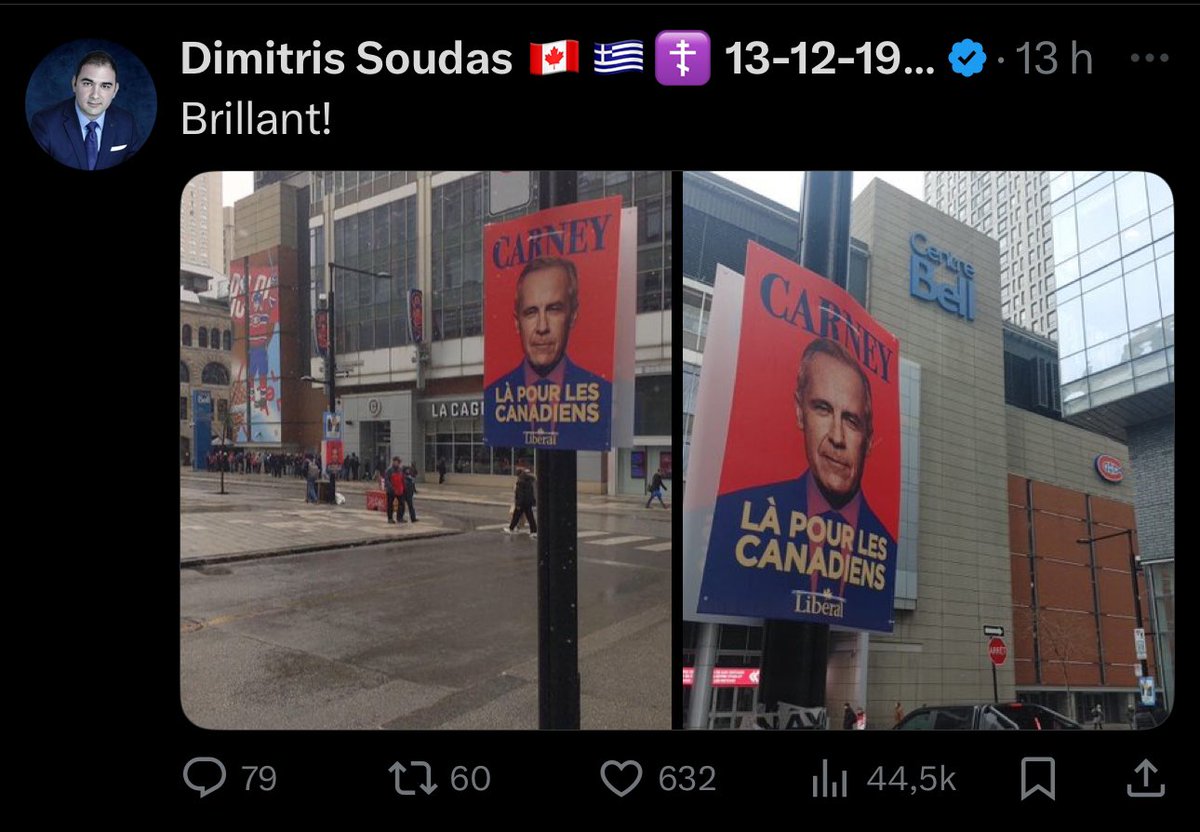Open the right Centre Bell poster photo
Viewport: 1200px width, 832px height.
(928, 450)
